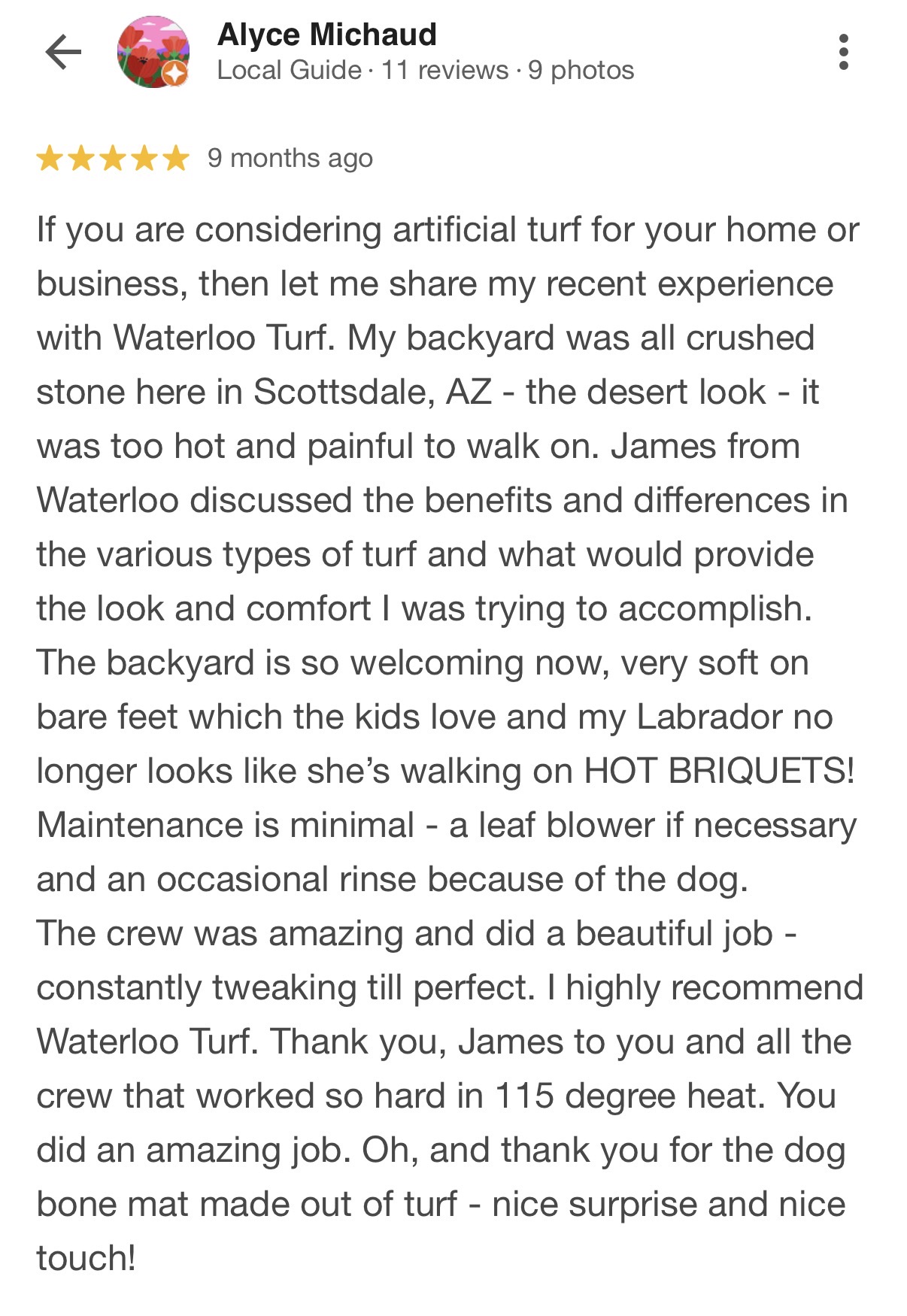View Alyce Michaud's reviewer profile name
The image size is (907, 1316).
coord(326,35)
